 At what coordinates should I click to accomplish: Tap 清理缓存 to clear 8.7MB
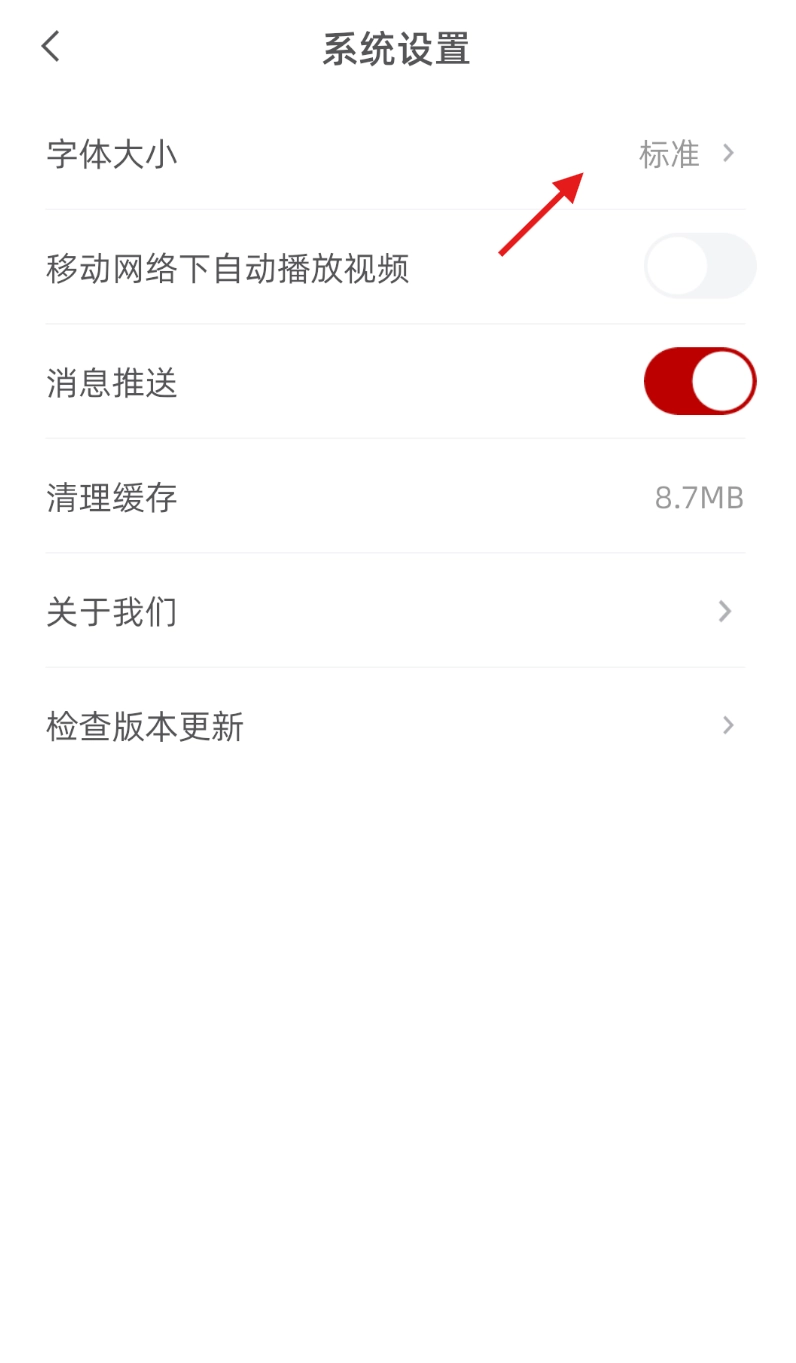tap(395, 497)
